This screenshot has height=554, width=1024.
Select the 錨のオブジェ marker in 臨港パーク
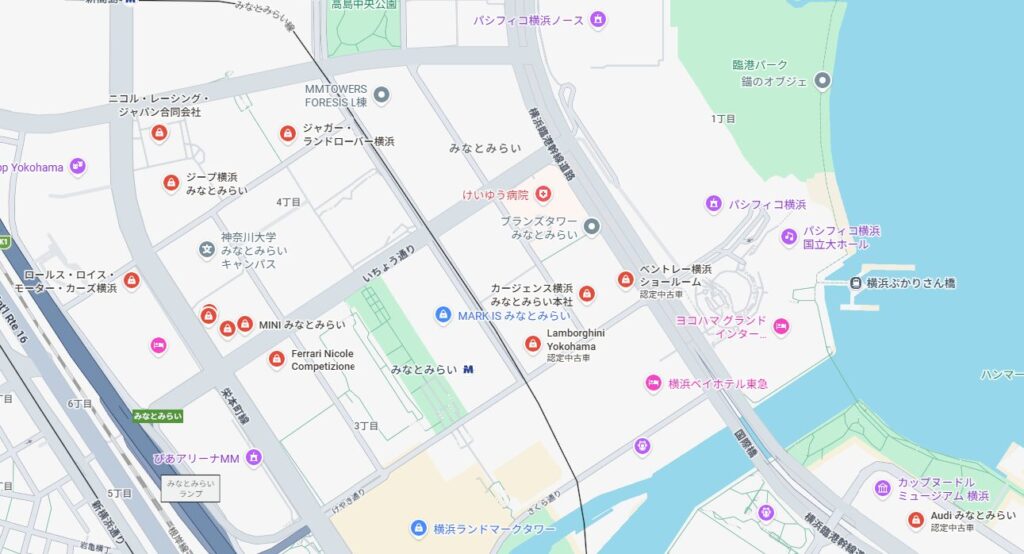click(x=823, y=81)
